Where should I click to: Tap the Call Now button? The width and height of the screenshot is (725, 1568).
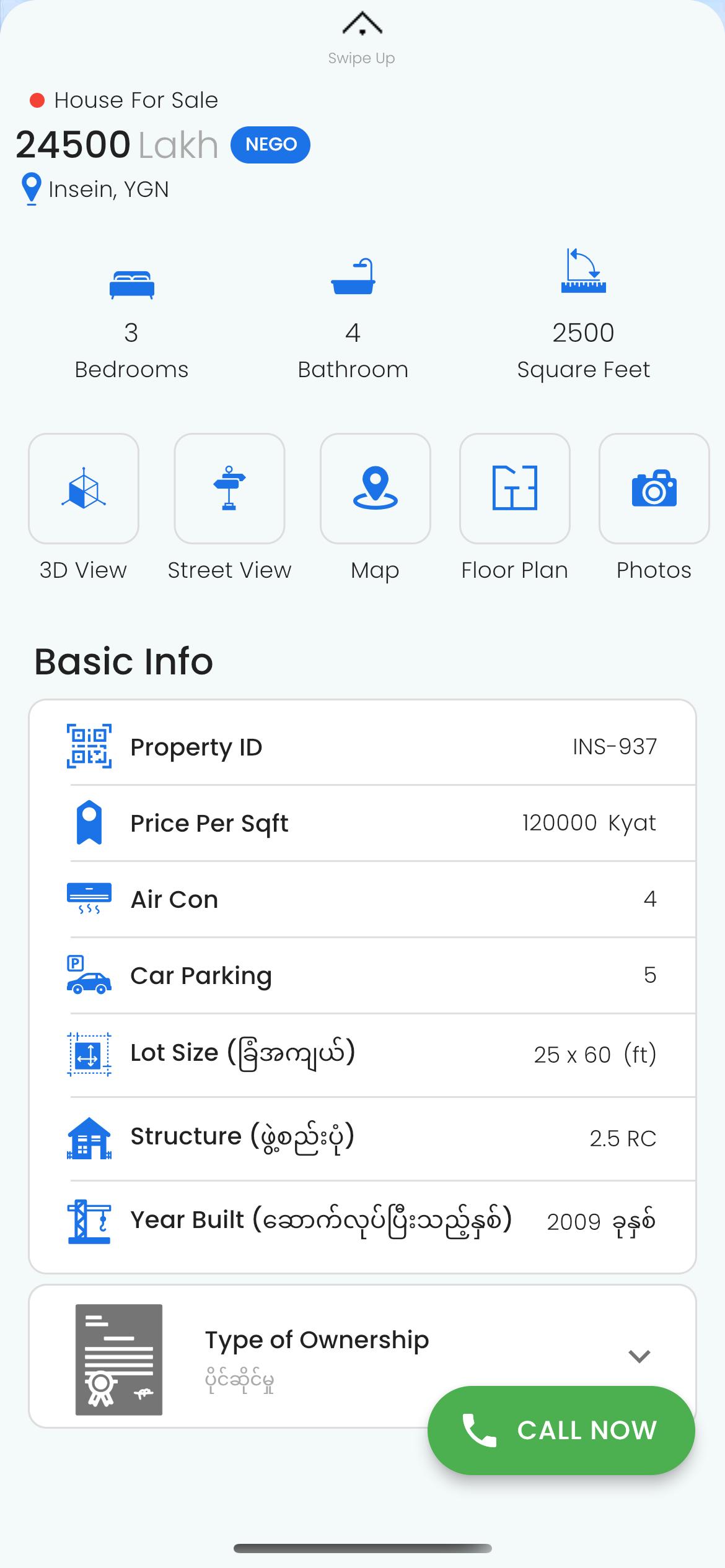(x=561, y=1431)
